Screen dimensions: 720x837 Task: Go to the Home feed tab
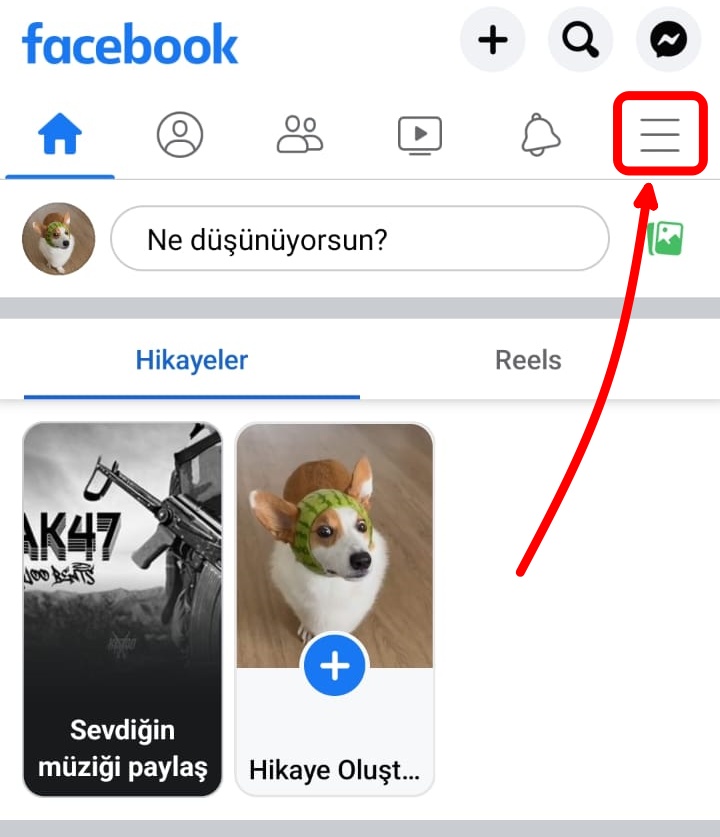(60, 134)
